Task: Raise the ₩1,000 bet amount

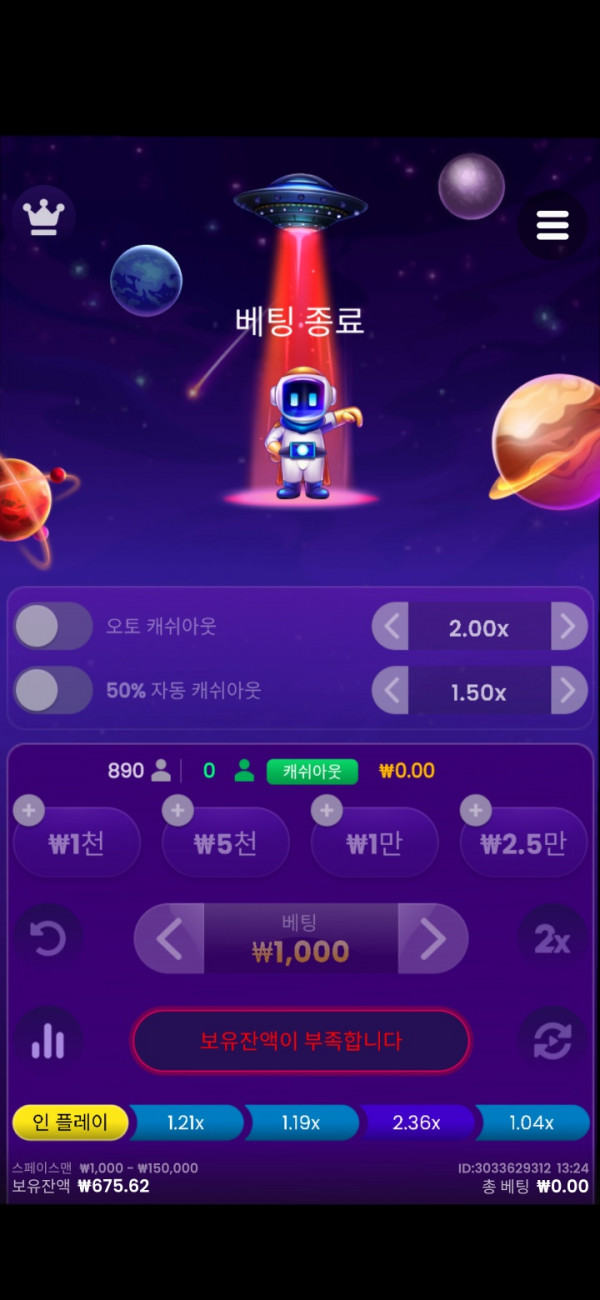Action: 432,939
